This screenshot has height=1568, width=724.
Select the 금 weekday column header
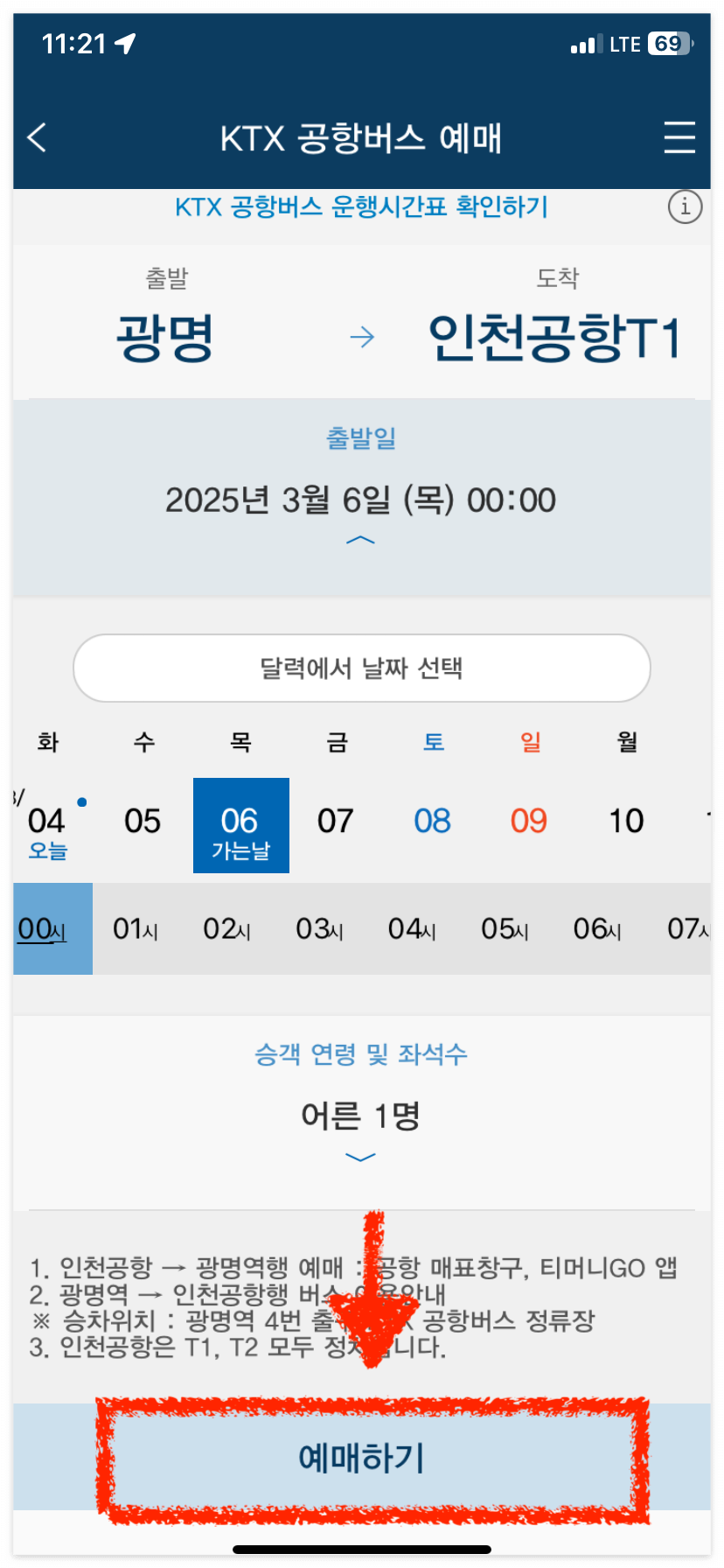(337, 742)
